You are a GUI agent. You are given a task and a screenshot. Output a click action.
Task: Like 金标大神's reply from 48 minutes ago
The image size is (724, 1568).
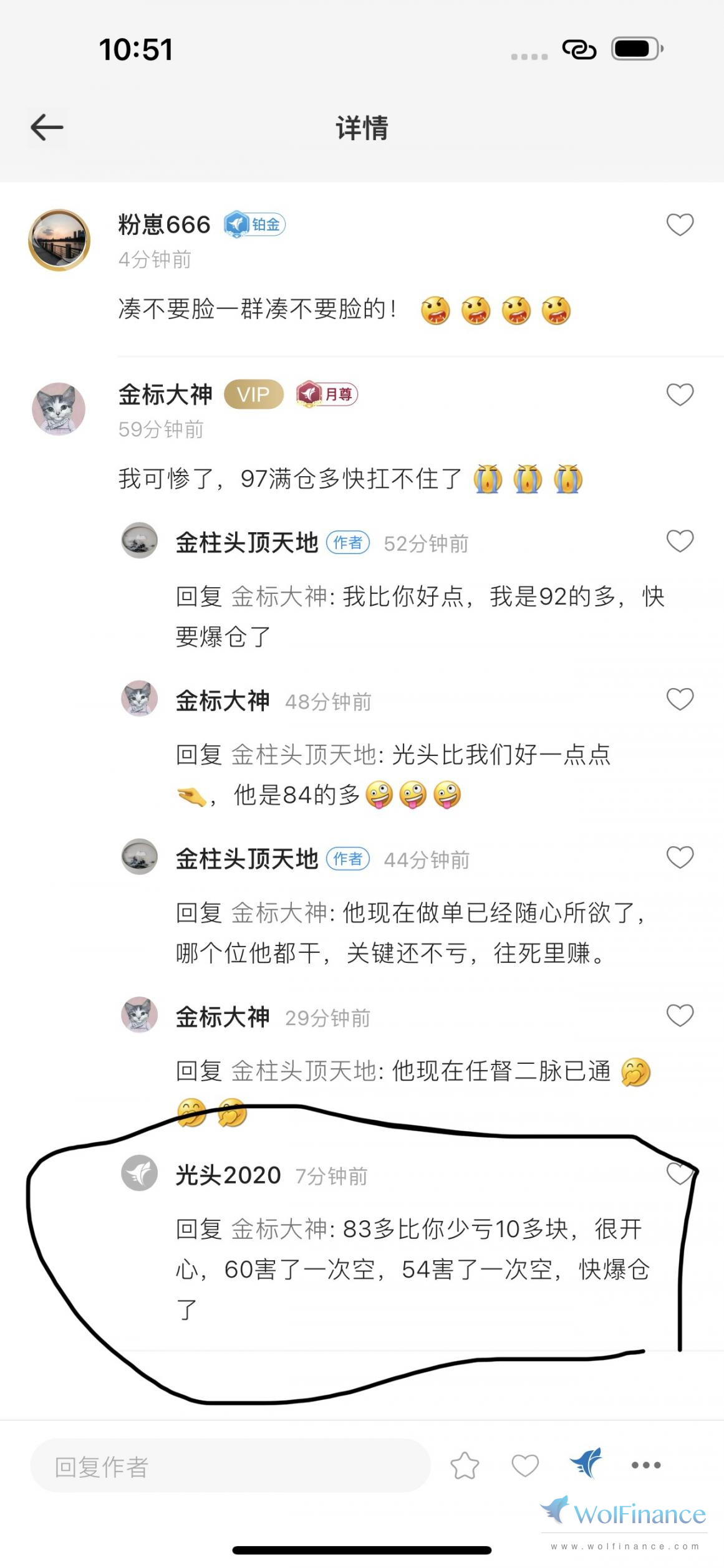(680, 699)
